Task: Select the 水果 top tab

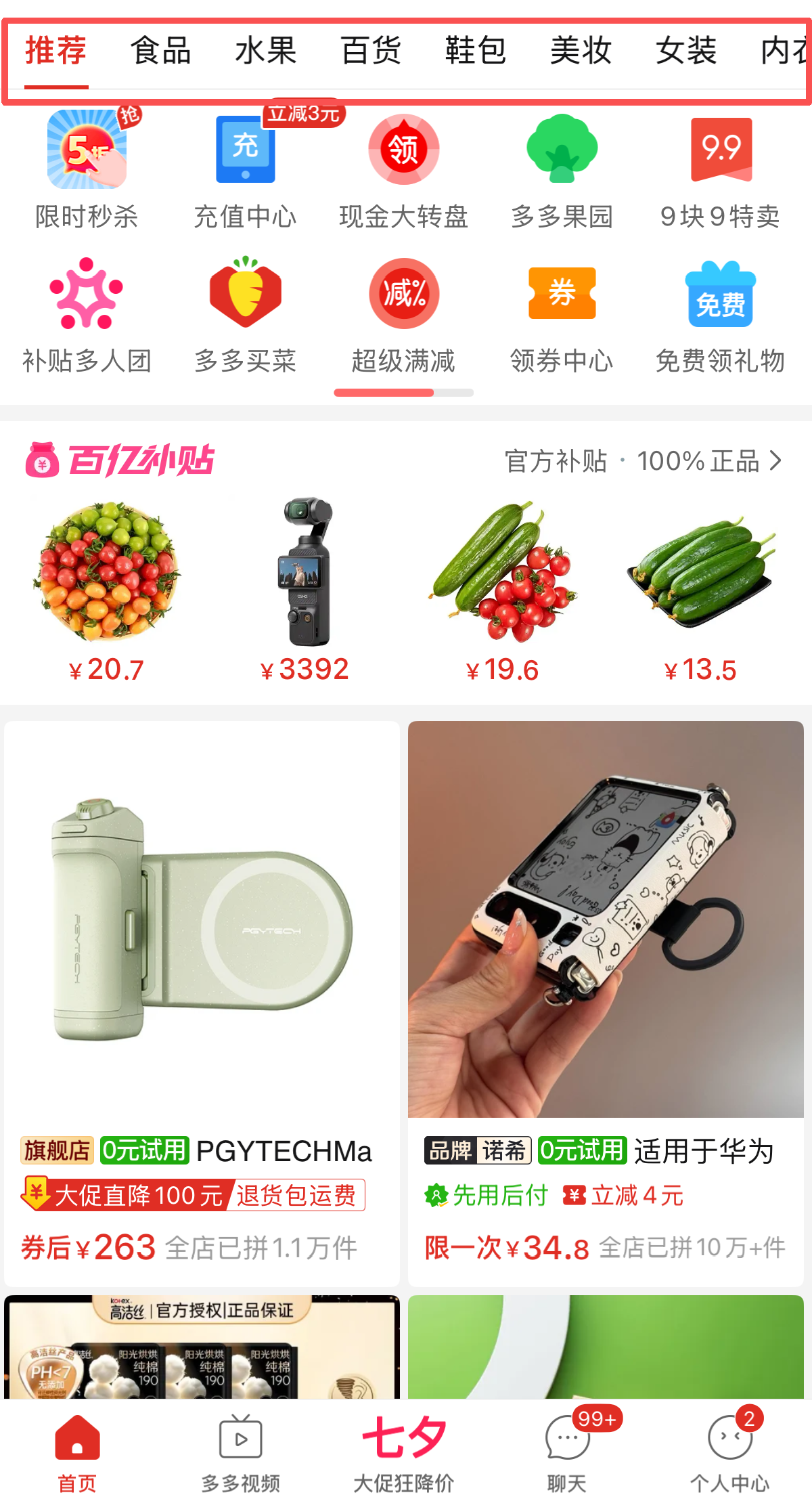Action: 265,51
